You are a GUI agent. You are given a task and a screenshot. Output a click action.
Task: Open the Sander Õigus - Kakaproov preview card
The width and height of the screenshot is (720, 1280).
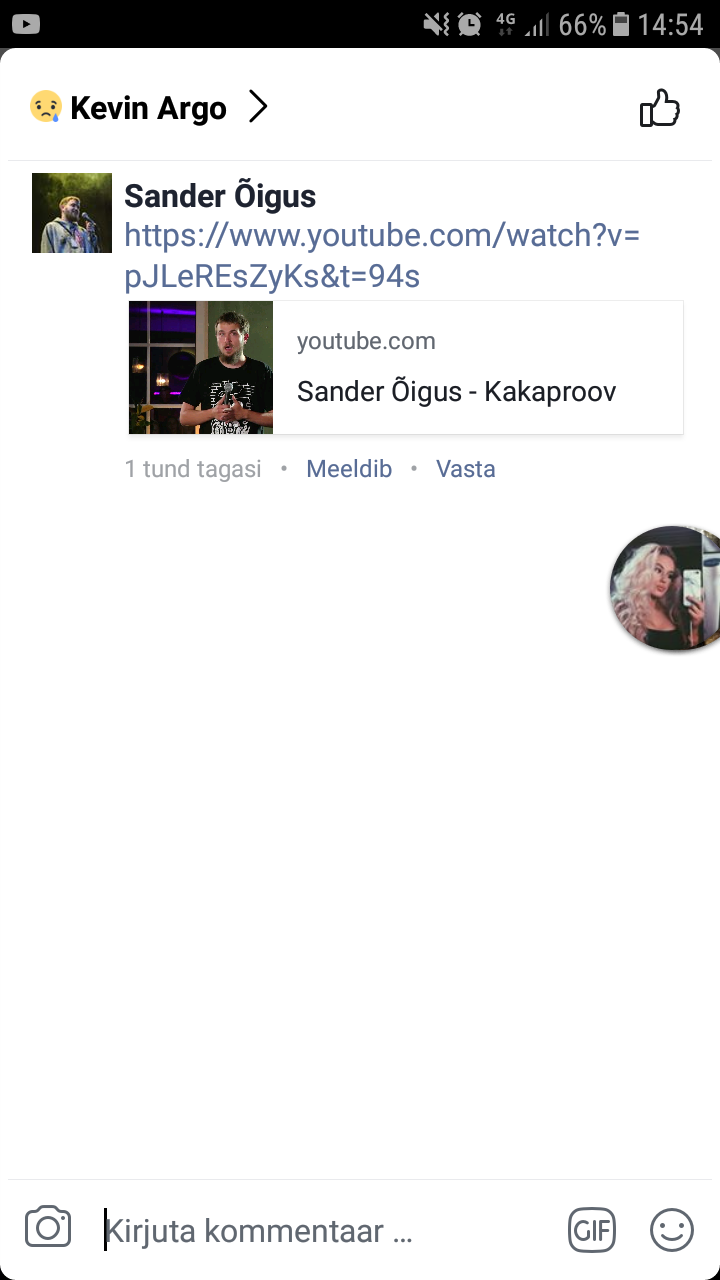pyautogui.click(x=406, y=367)
